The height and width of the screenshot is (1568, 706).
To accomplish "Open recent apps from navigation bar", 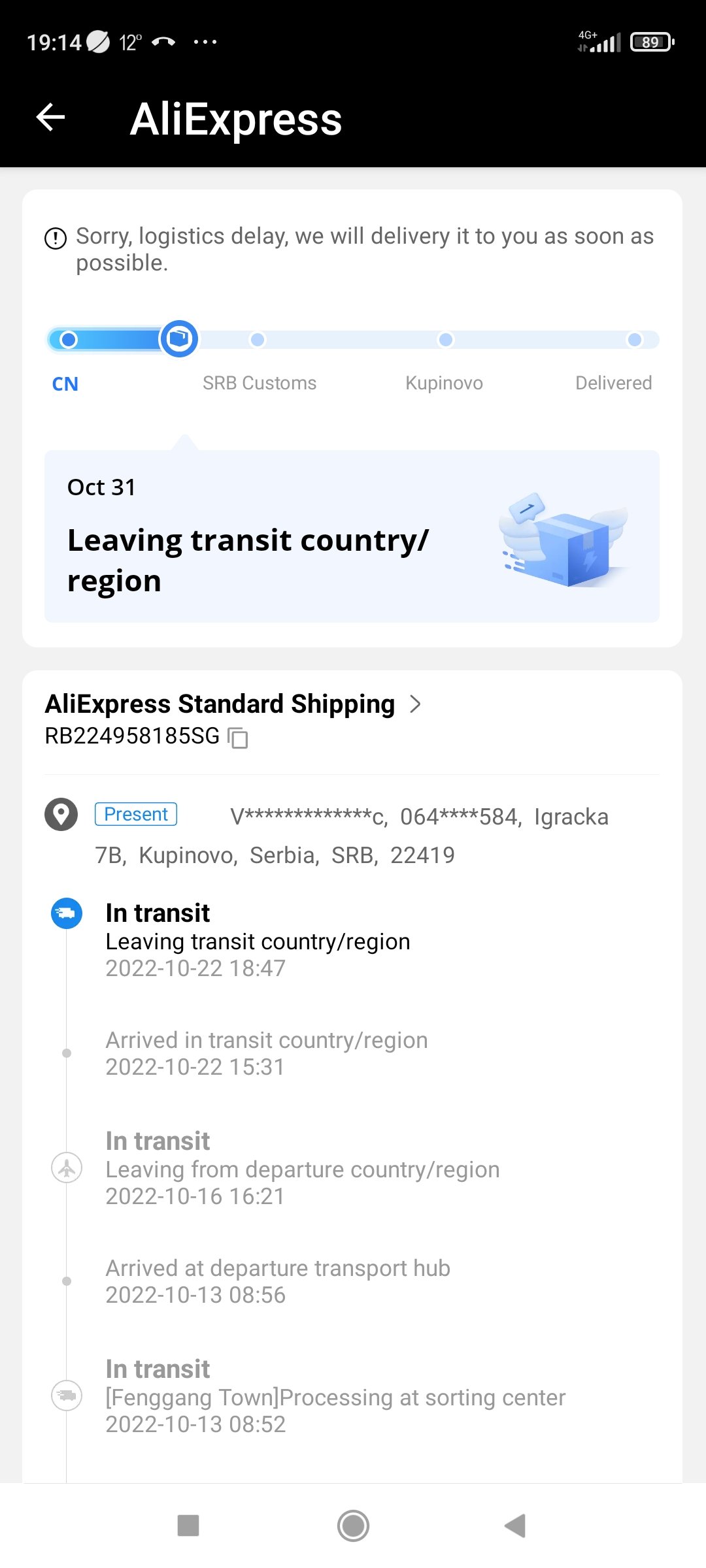I will click(x=188, y=1526).
